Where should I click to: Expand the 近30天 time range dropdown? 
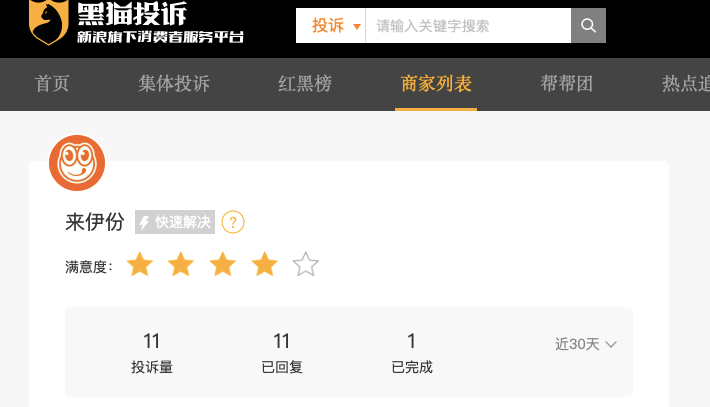(x=586, y=344)
